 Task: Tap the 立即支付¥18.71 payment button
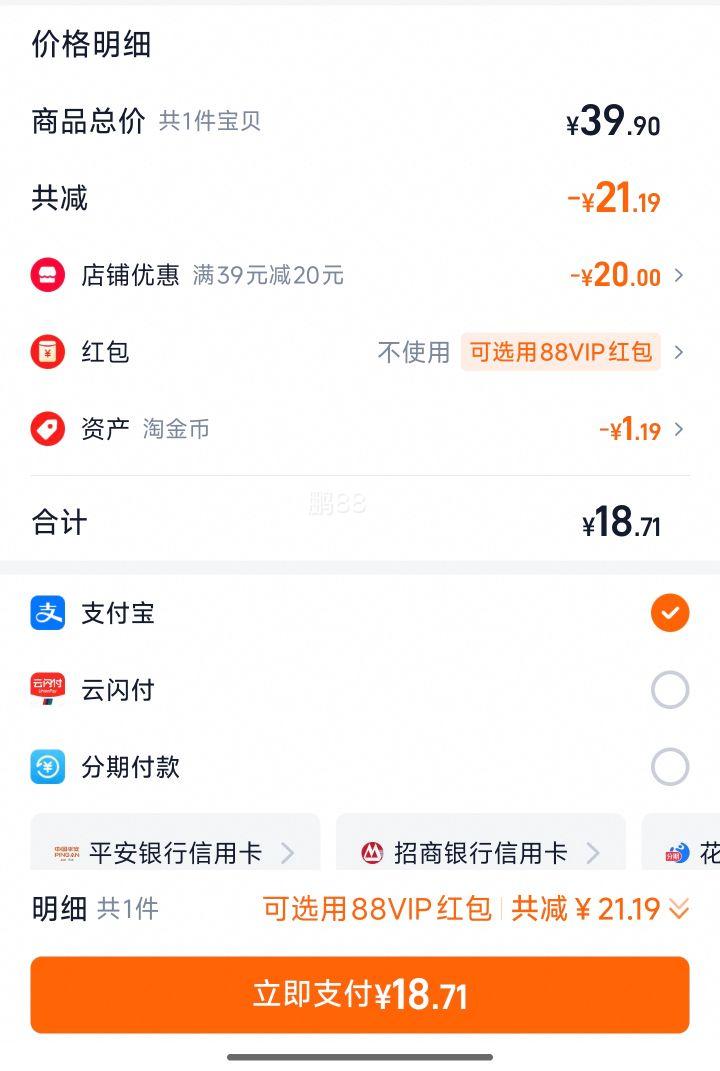pos(360,995)
